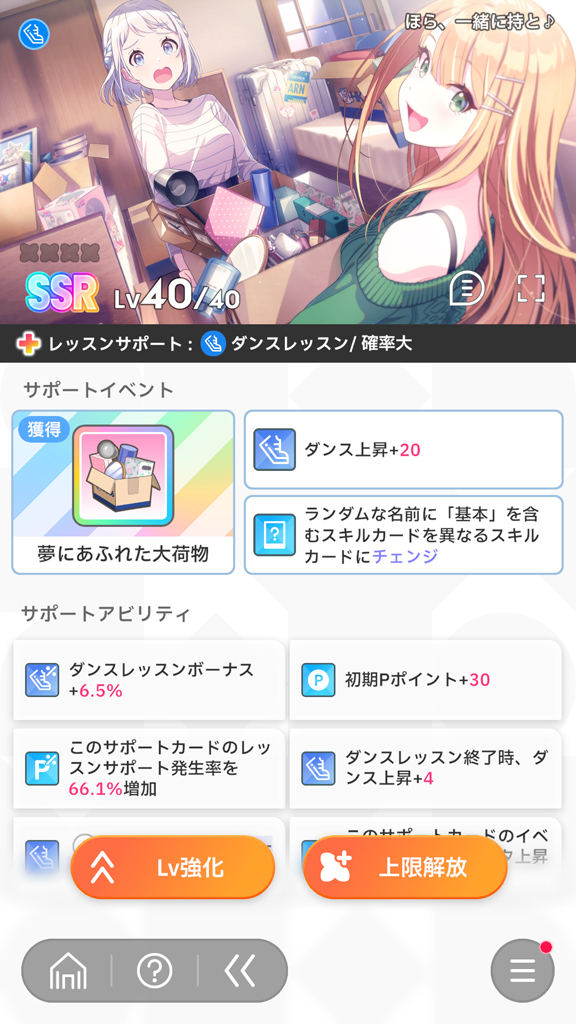Tap the Lv強化 level-up button
Viewport: 576px width, 1024px height.
172,867
